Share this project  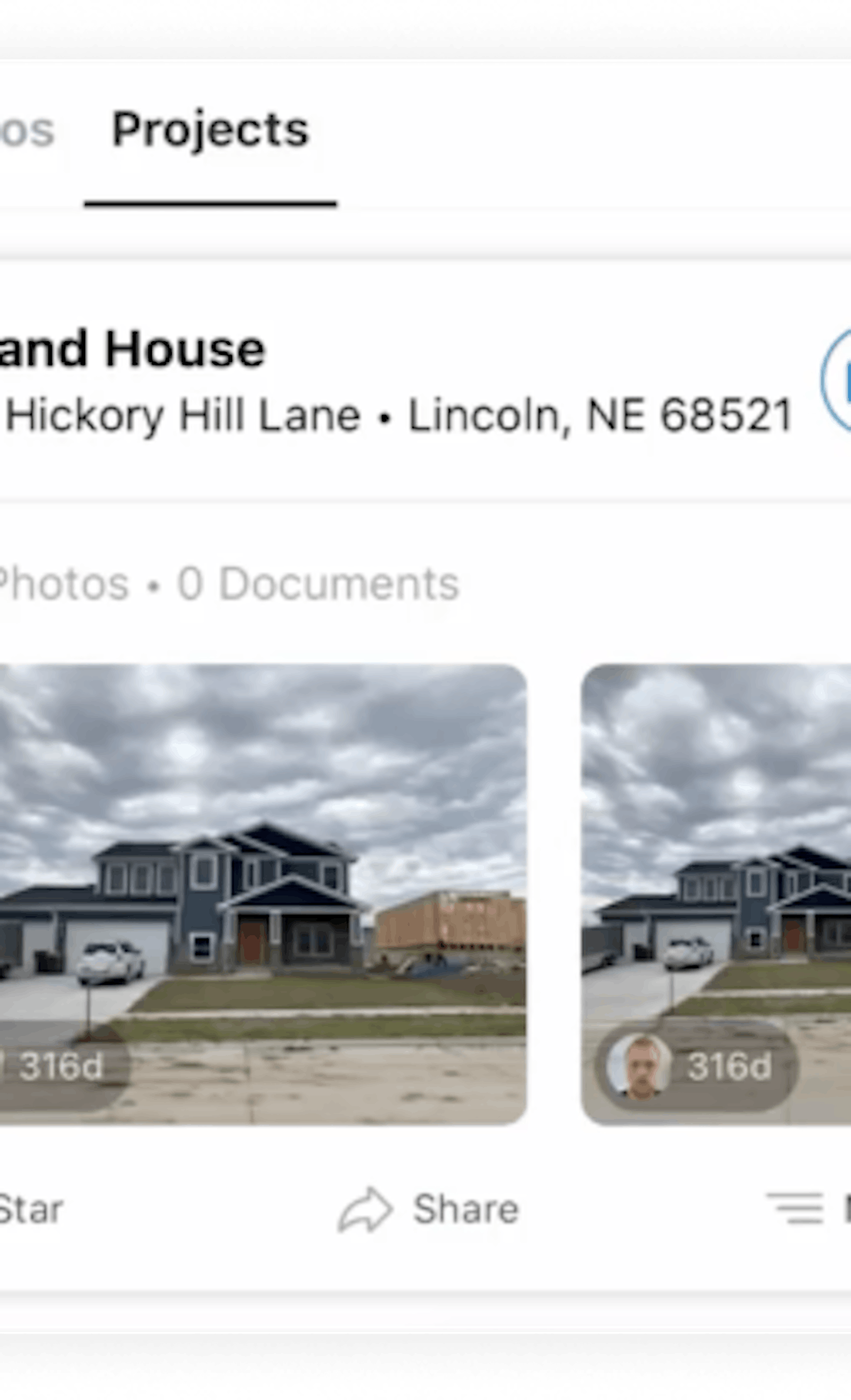(x=430, y=1209)
